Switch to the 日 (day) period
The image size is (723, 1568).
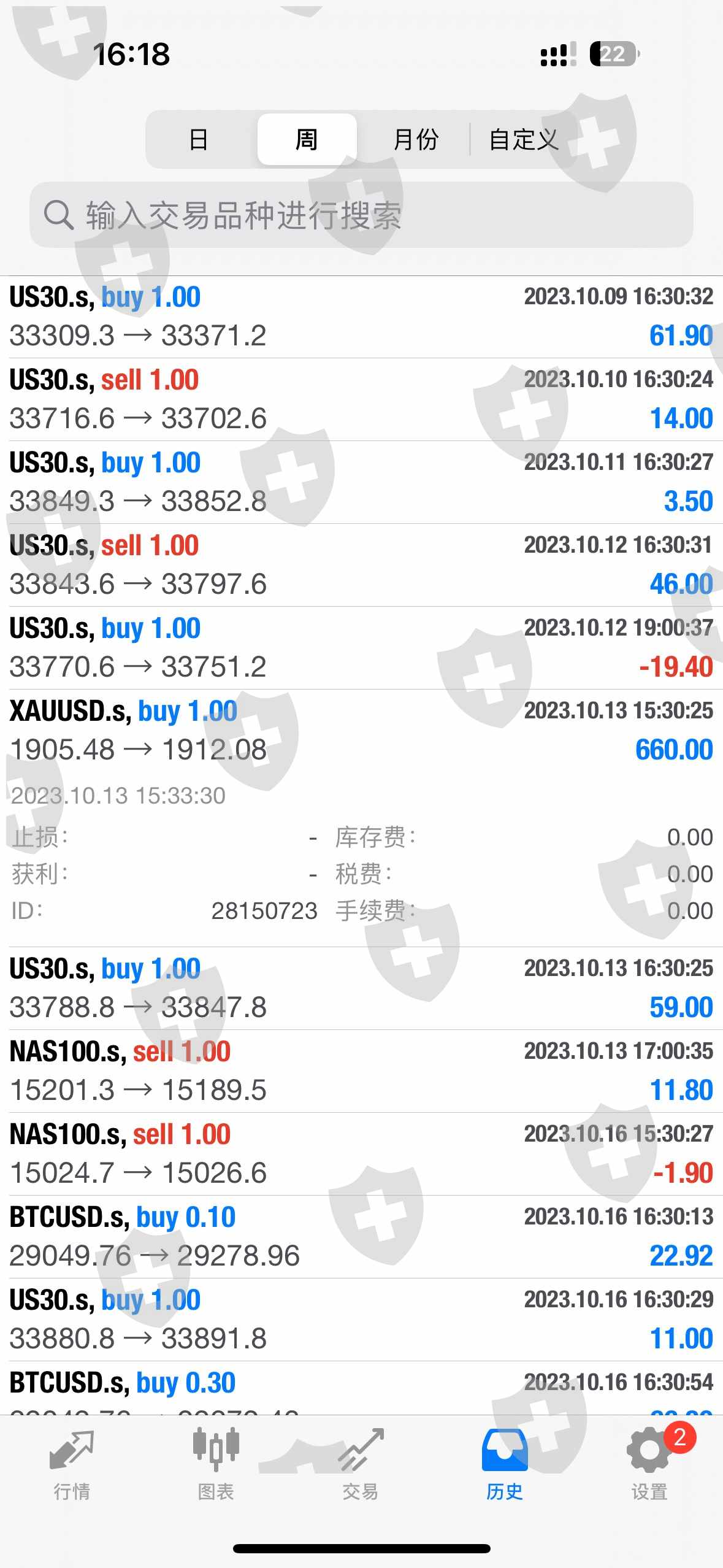point(198,139)
